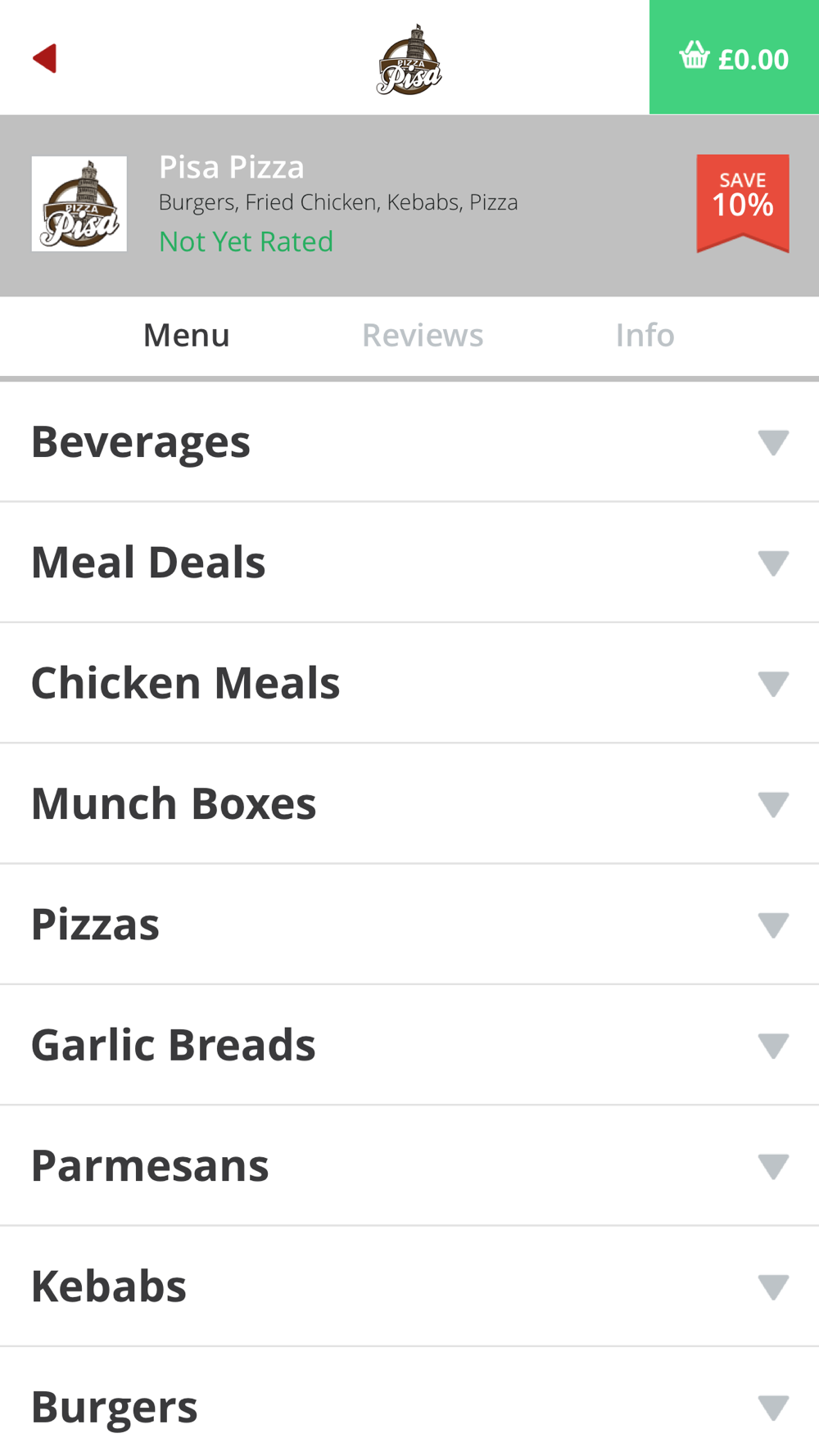The width and height of the screenshot is (819, 1456).
Task: Go back using the red arrow
Action: pyautogui.click(x=45, y=58)
